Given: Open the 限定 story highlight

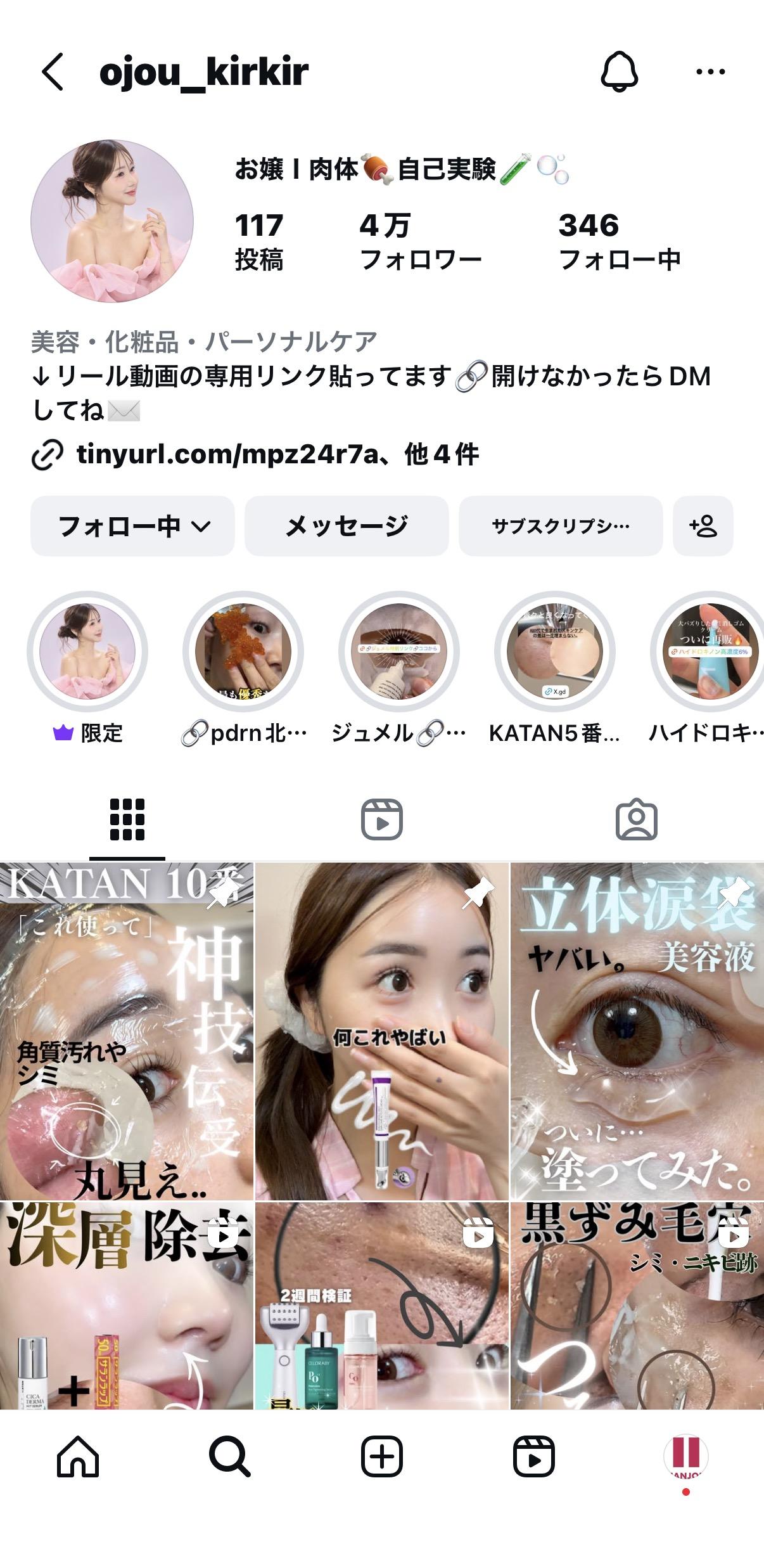Looking at the screenshot, I should [x=87, y=652].
